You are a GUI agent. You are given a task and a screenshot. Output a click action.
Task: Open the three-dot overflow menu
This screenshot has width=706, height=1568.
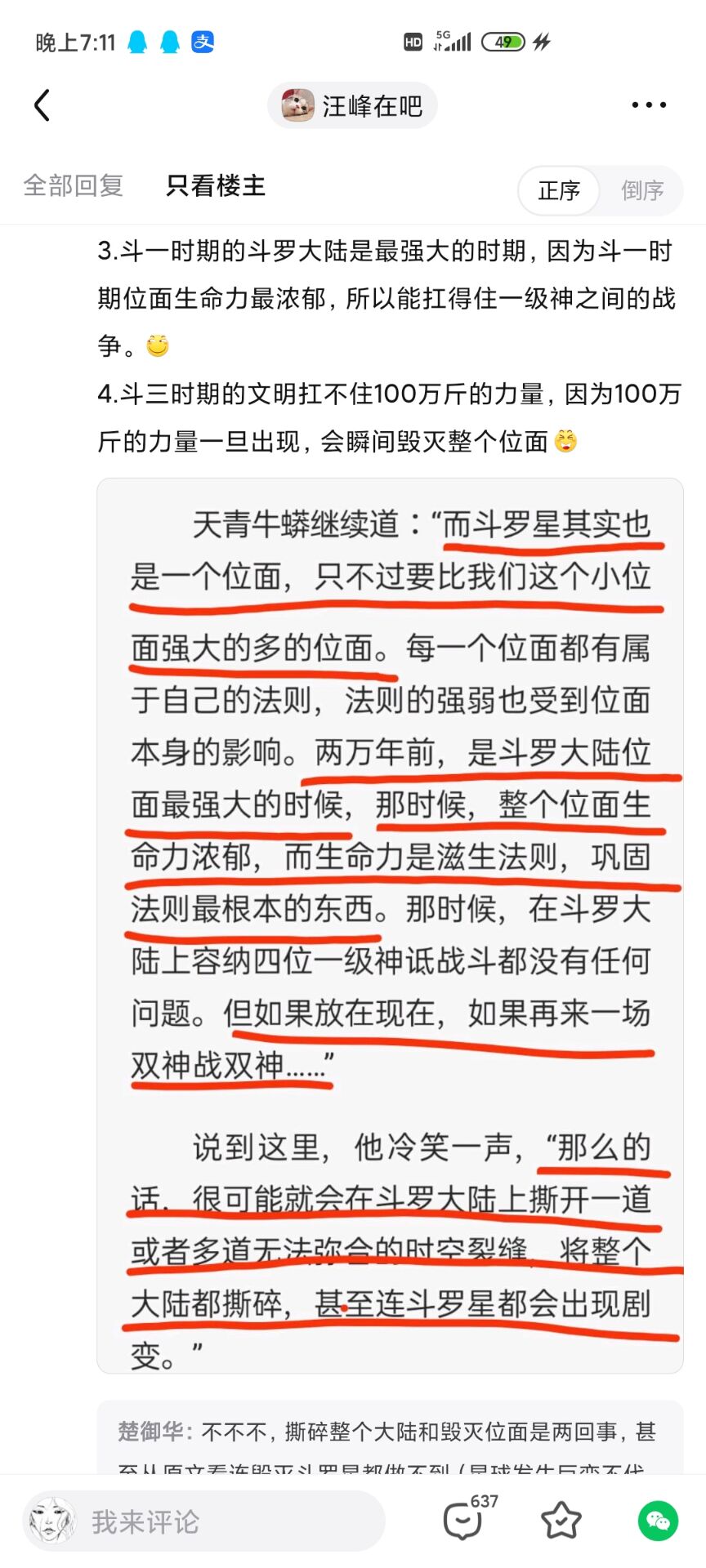649,105
